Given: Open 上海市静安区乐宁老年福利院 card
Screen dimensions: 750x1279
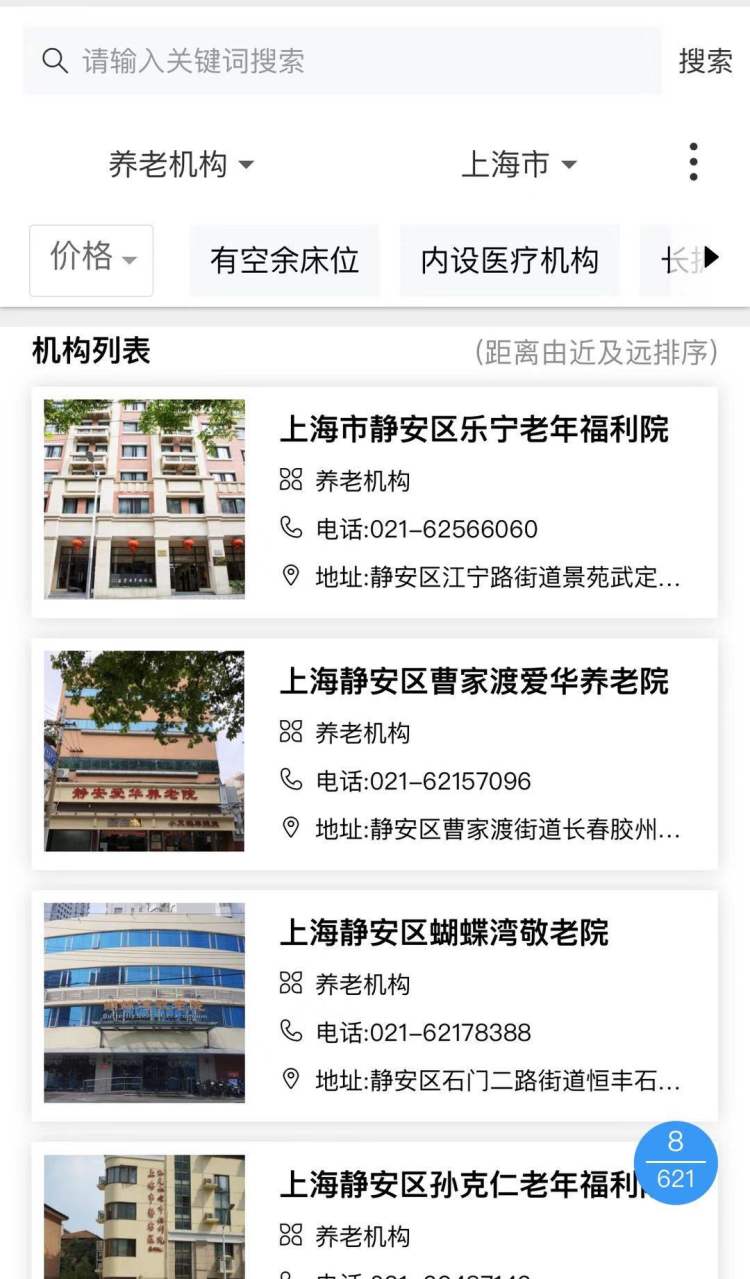Looking at the screenshot, I should point(374,502).
